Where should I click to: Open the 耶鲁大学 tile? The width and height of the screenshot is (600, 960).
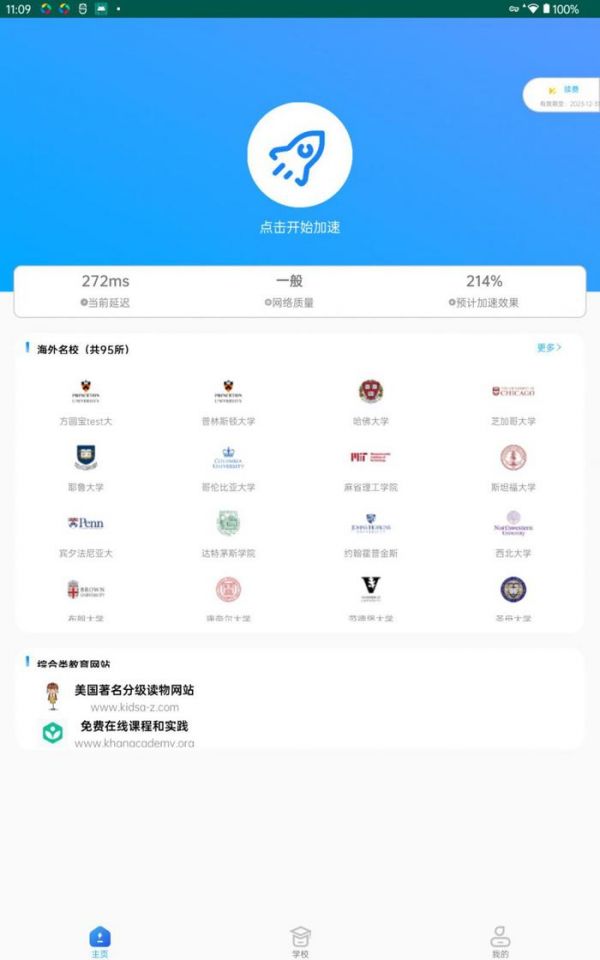[86, 467]
